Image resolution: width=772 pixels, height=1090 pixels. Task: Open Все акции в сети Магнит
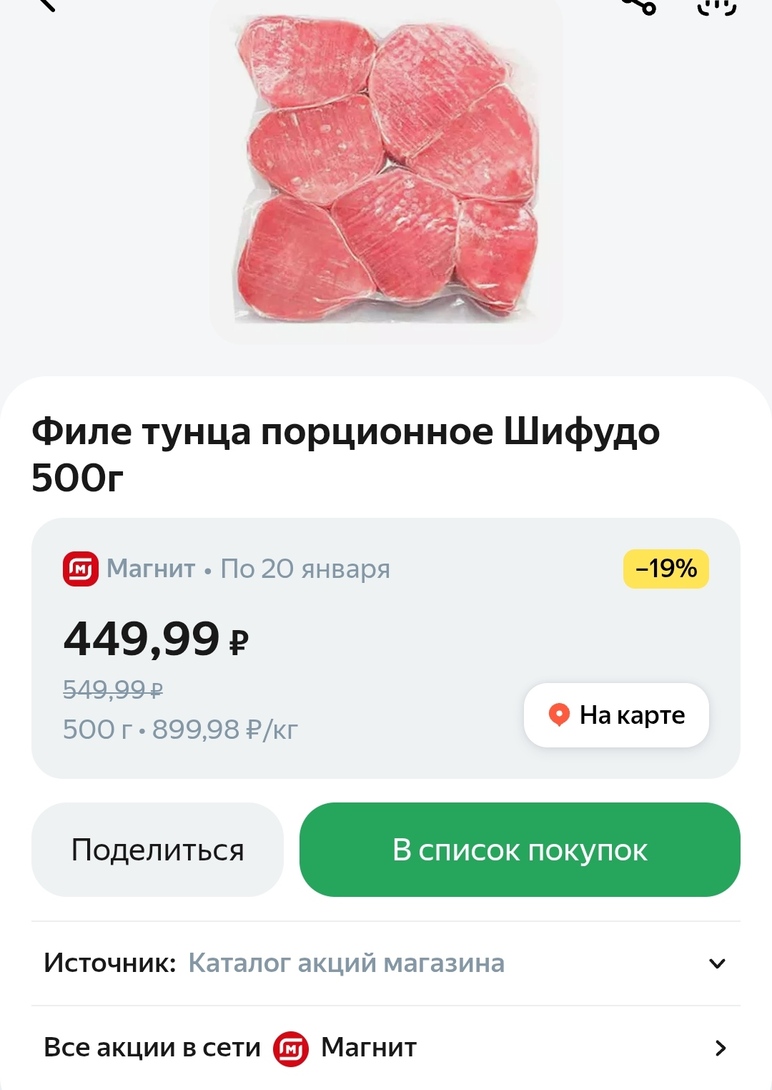[x=385, y=1048]
